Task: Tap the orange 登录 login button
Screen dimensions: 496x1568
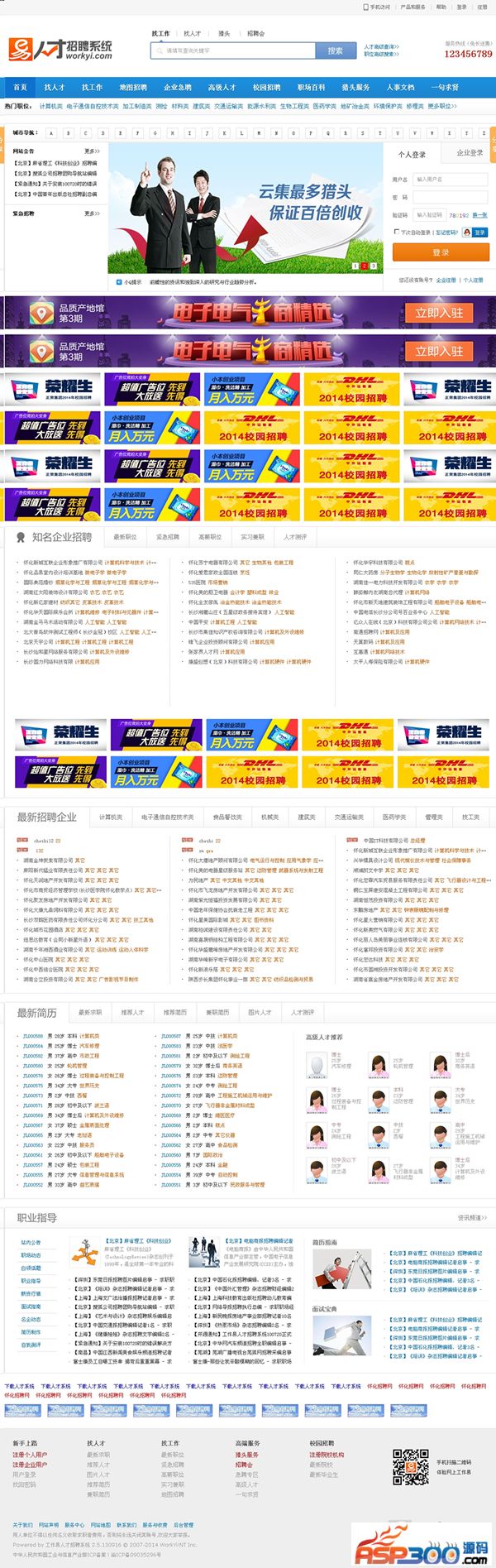Action: [x=441, y=252]
